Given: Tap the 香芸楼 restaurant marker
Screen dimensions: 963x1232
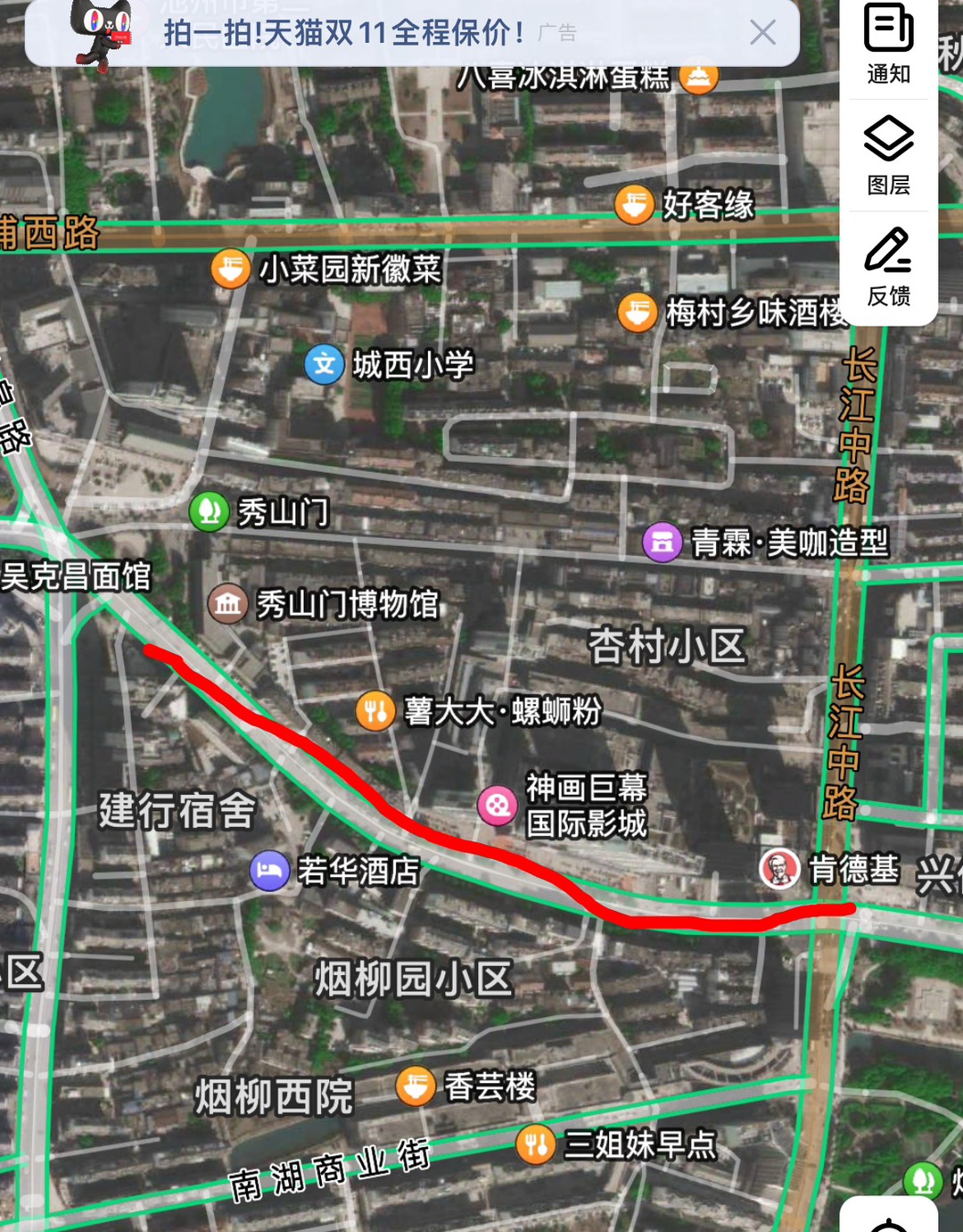Looking at the screenshot, I should (x=416, y=1087).
